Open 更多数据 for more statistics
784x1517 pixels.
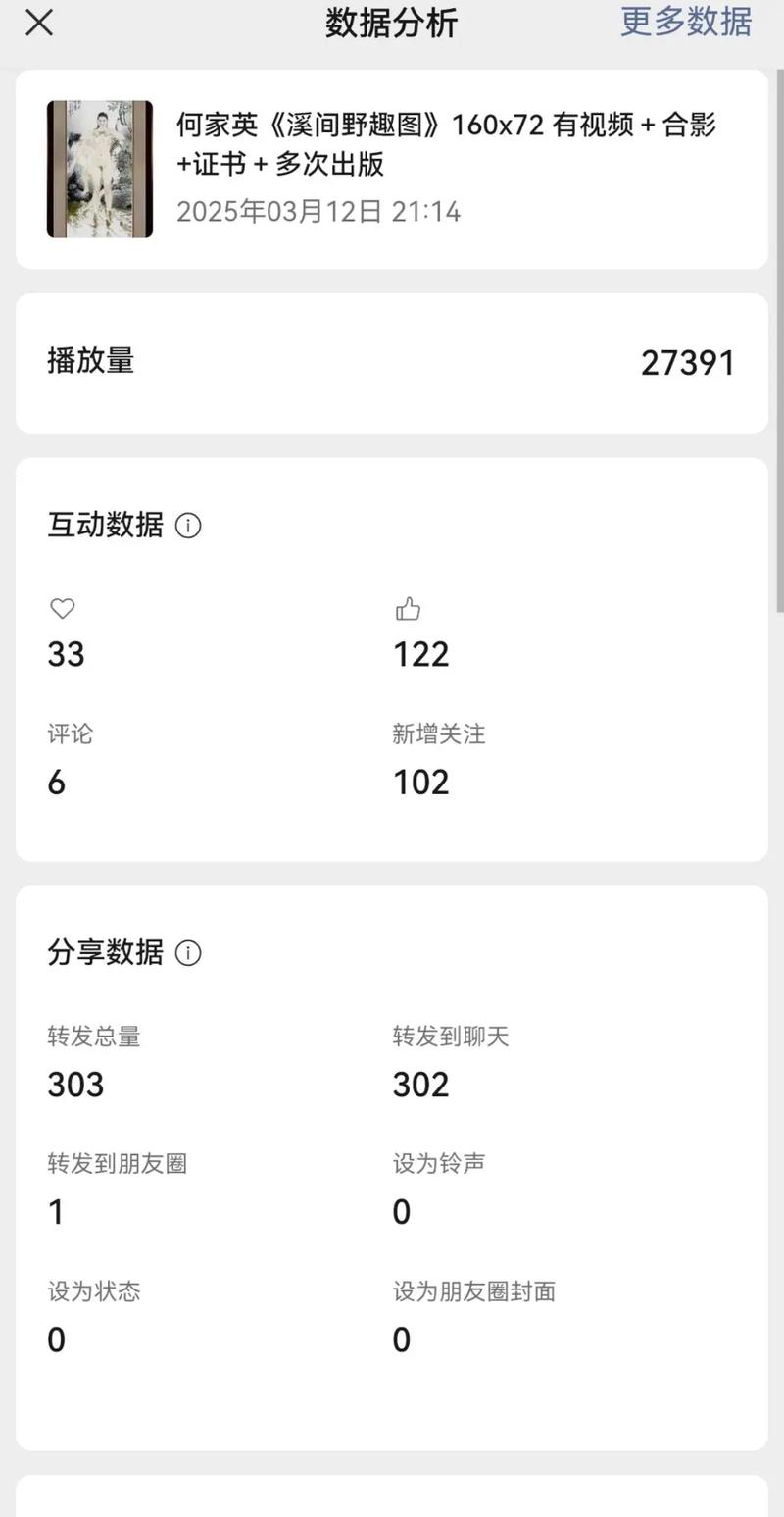click(x=685, y=22)
